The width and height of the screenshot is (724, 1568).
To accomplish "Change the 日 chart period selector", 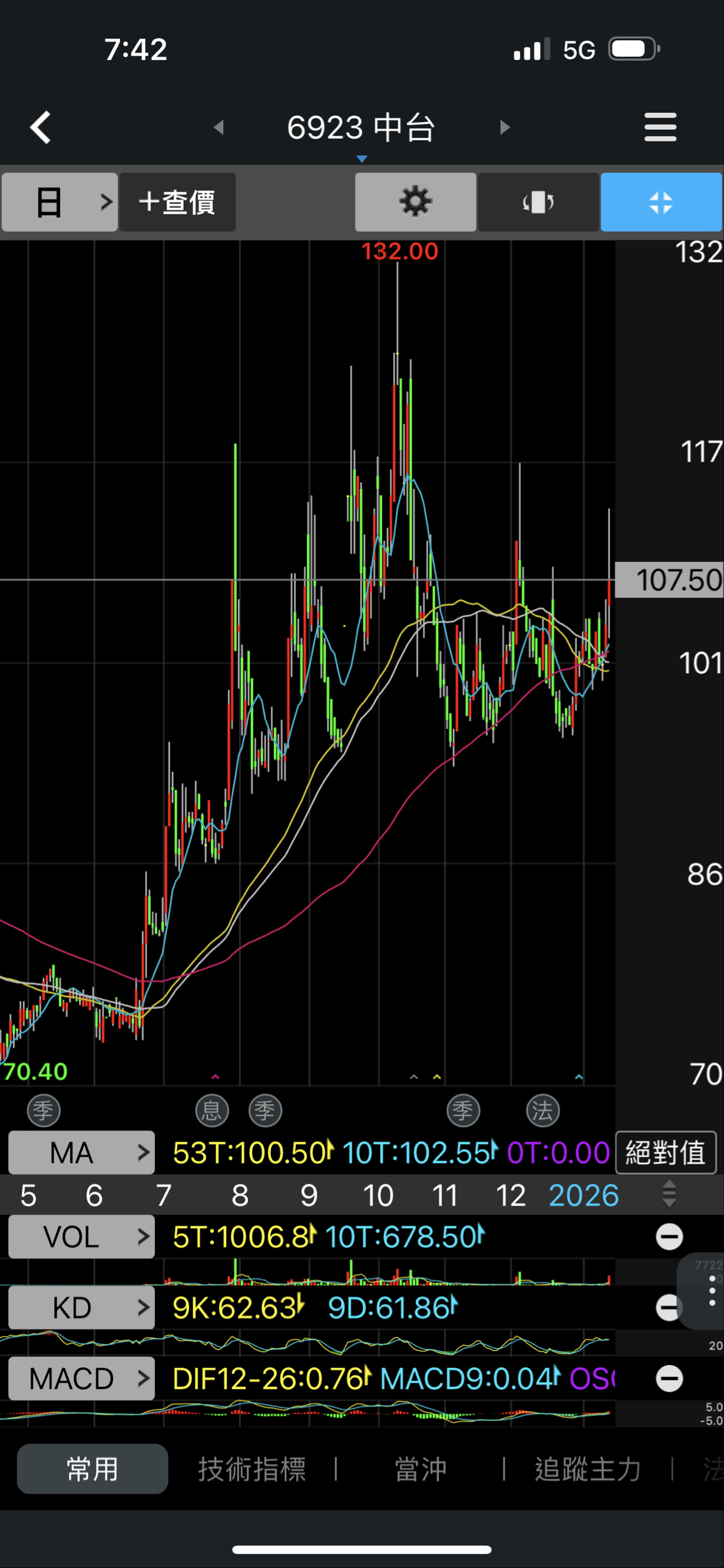I will pyautogui.click(x=60, y=202).
